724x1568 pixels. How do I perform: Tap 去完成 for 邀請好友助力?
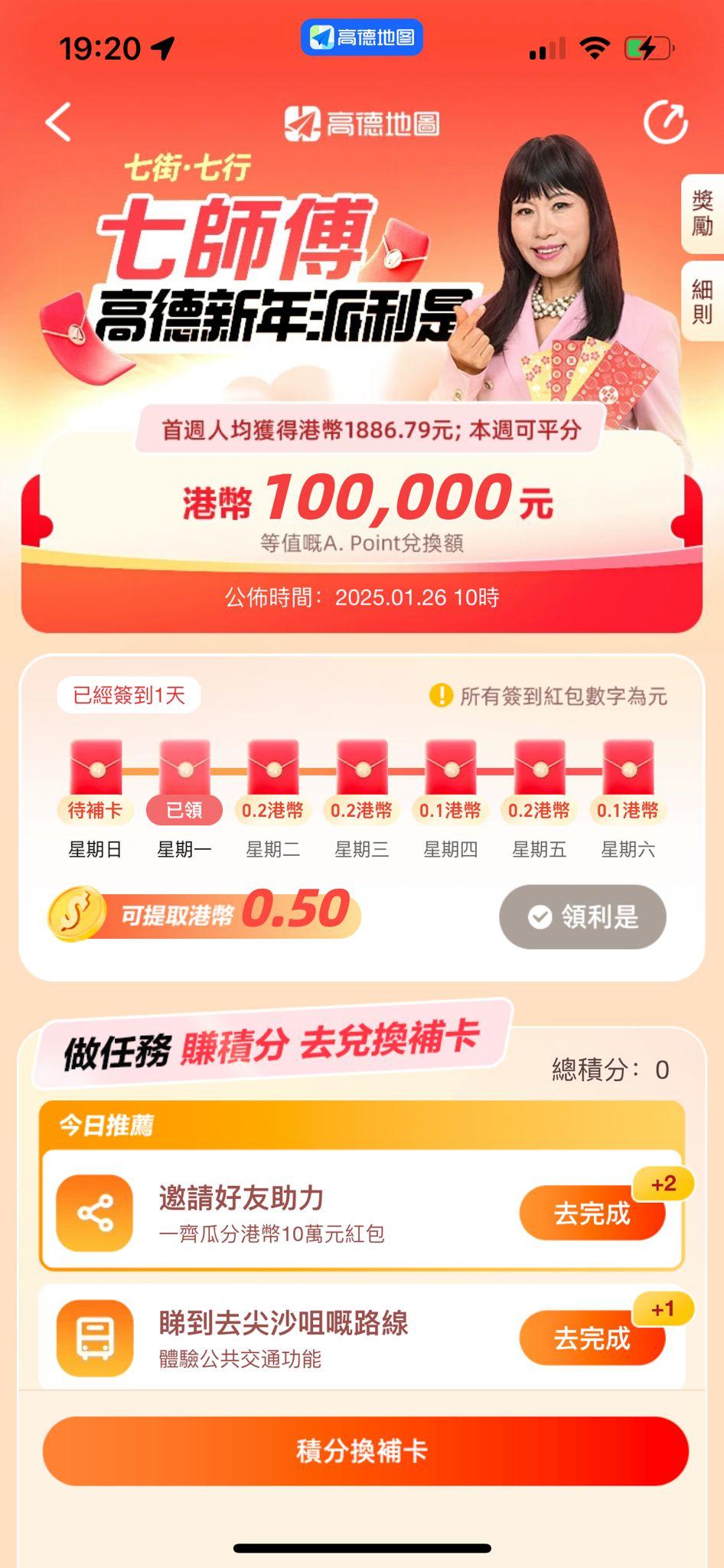pyautogui.click(x=592, y=1214)
